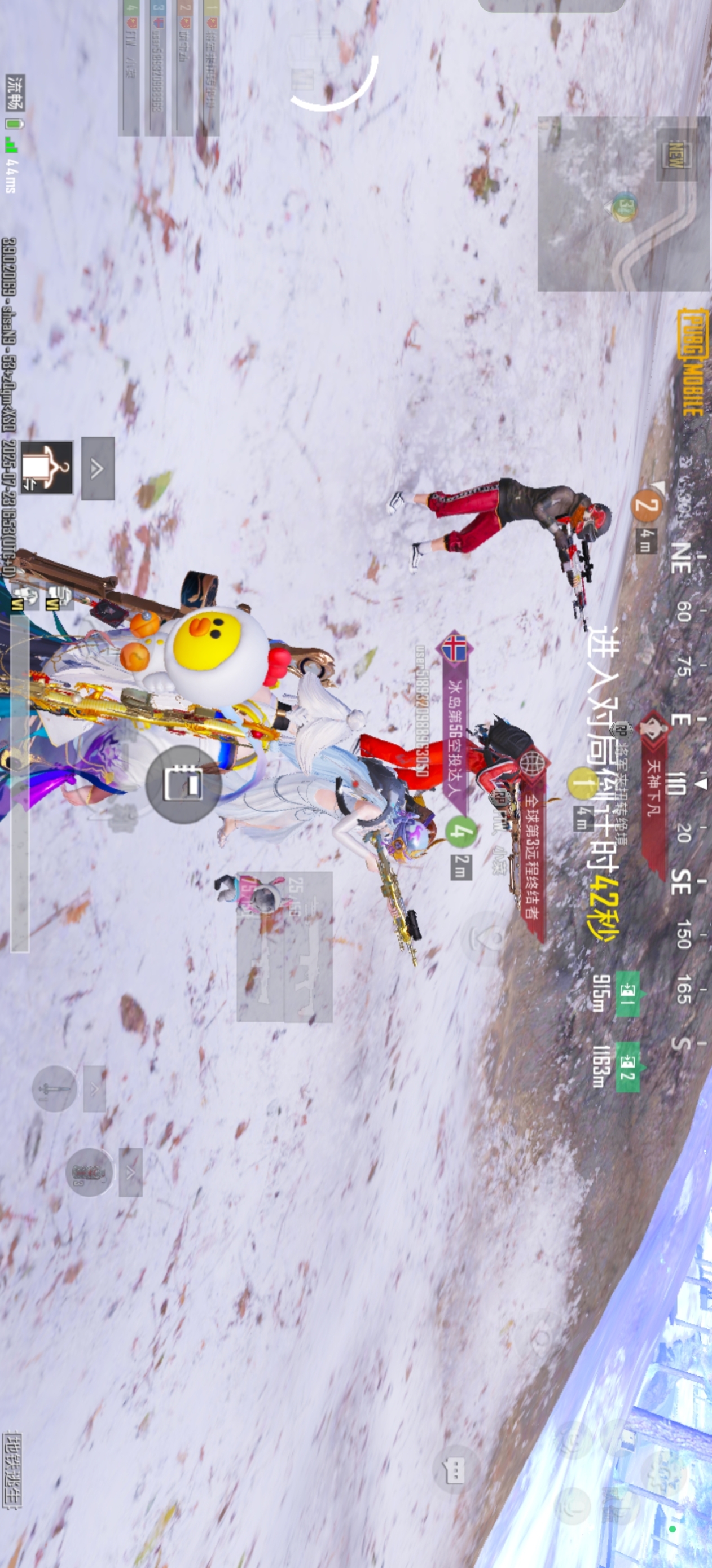Viewport: 712px width, 1568px height.
Task: Expand the list beside the syringe
Action: [x=94, y=1089]
